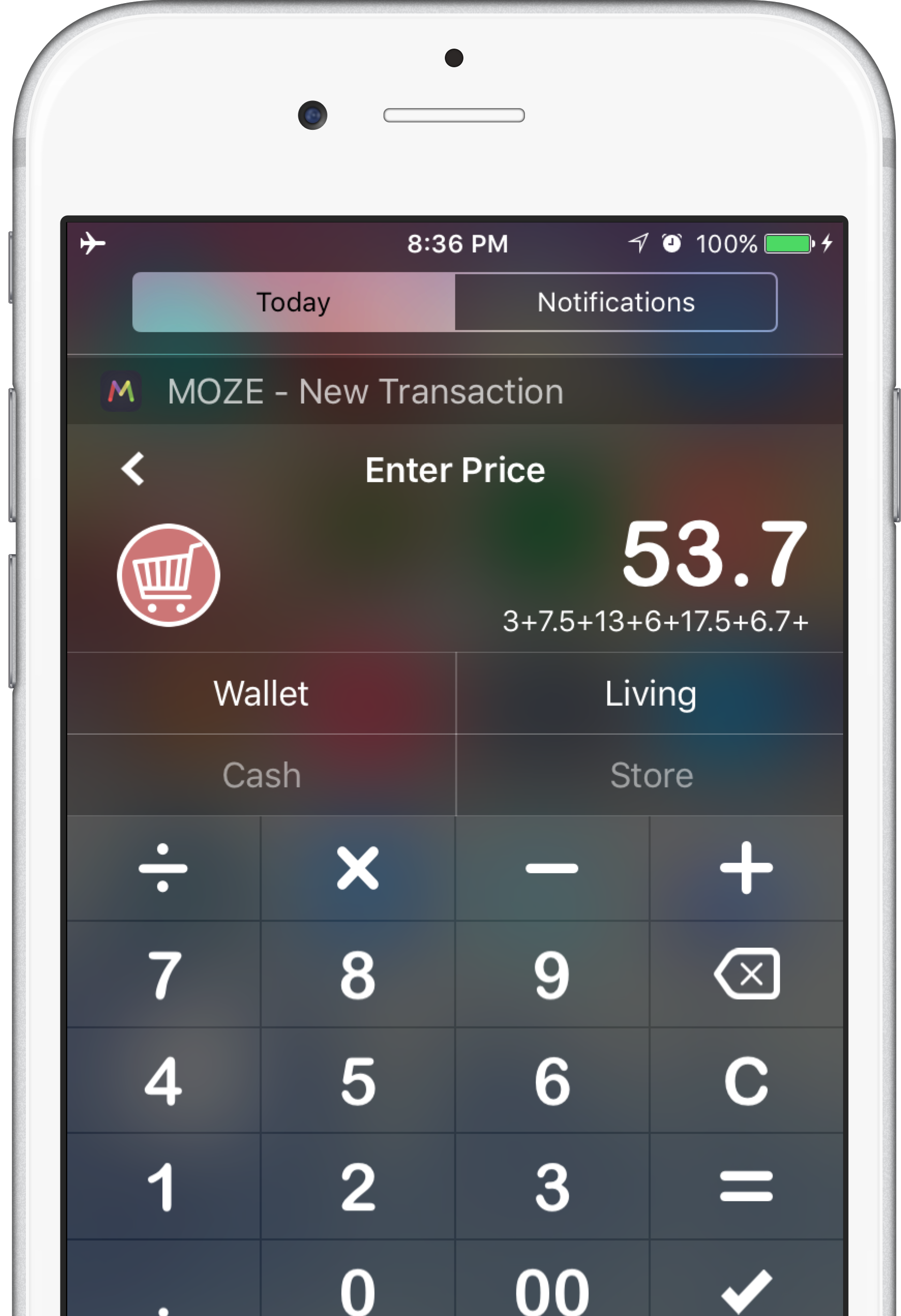Add another amount with the plus key
This screenshot has height=1316, width=901.
[746, 868]
